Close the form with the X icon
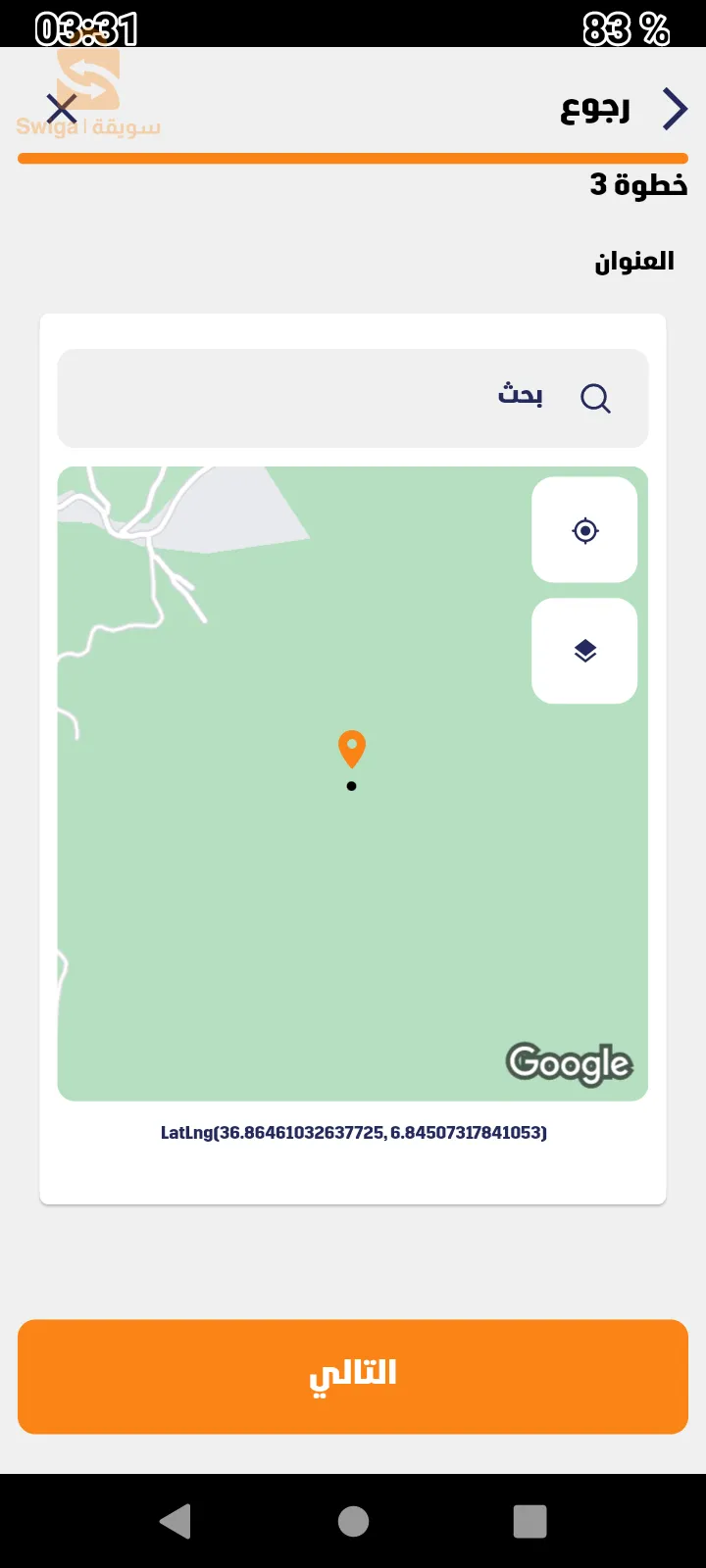The image size is (706, 1568). 62,108
